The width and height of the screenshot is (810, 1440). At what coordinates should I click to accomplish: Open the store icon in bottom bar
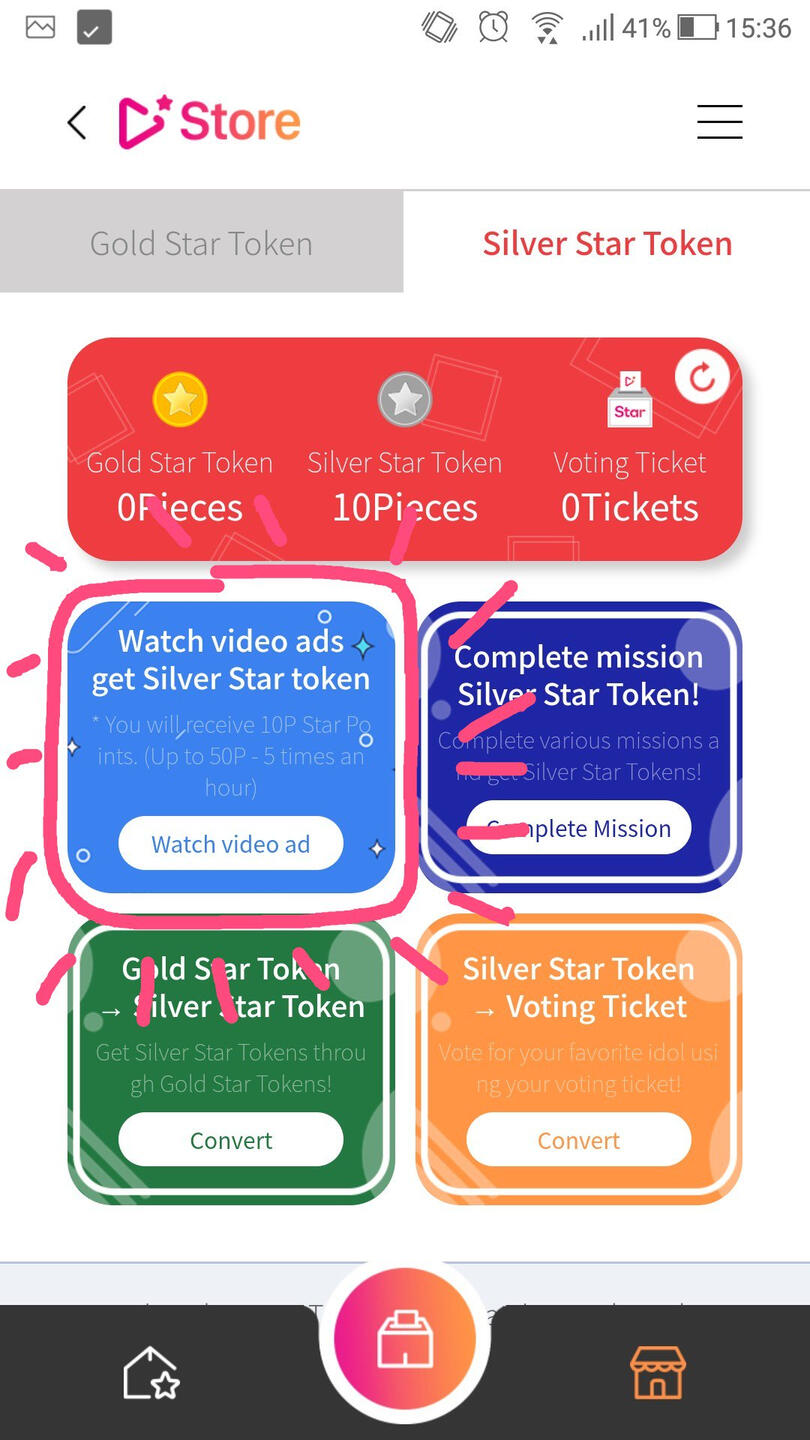(x=658, y=1372)
